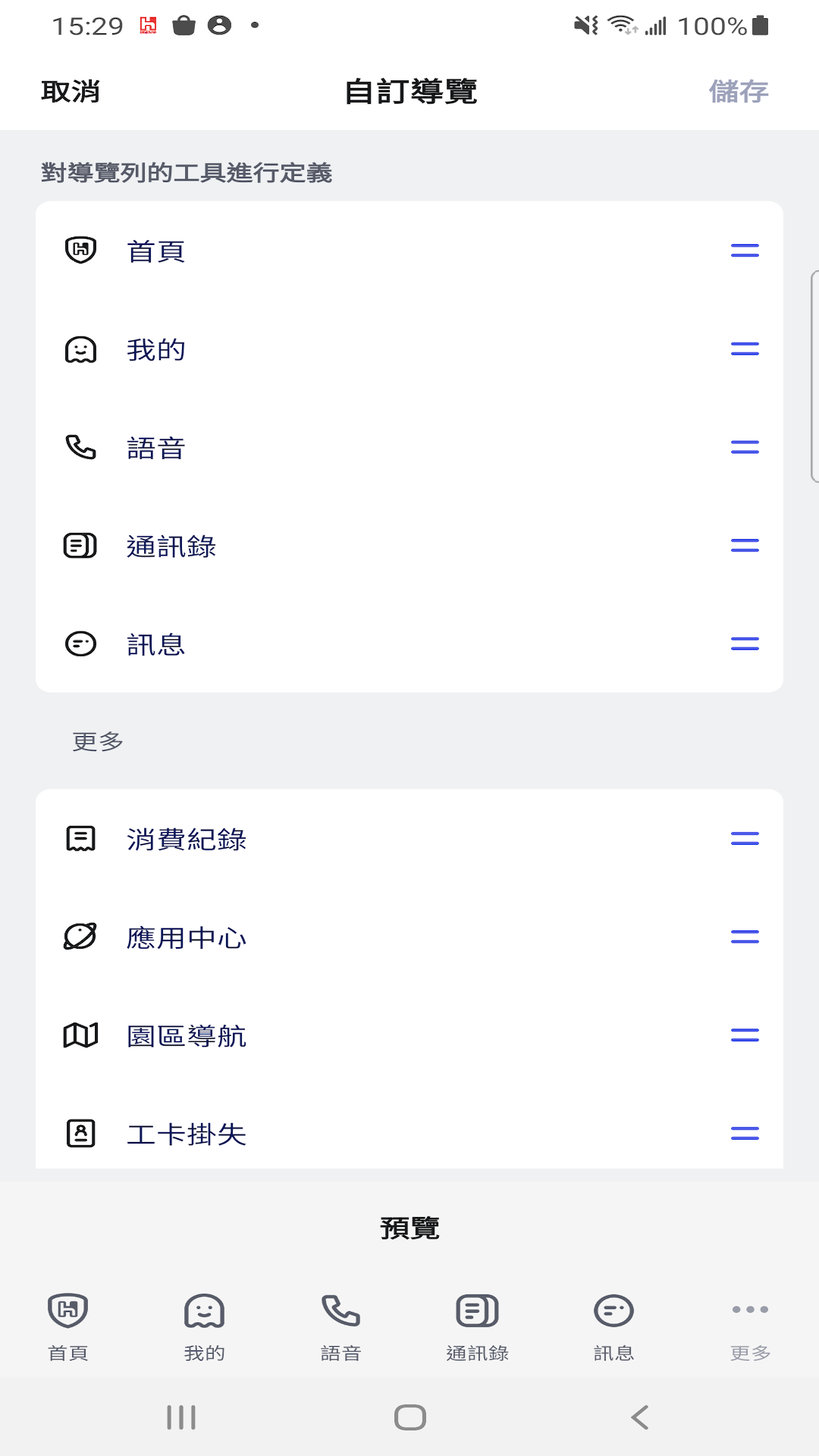The image size is (819, 1456).
Task: Select the 應用中心 planet icon
Action: pyautogui.click(x=80, y=937)
